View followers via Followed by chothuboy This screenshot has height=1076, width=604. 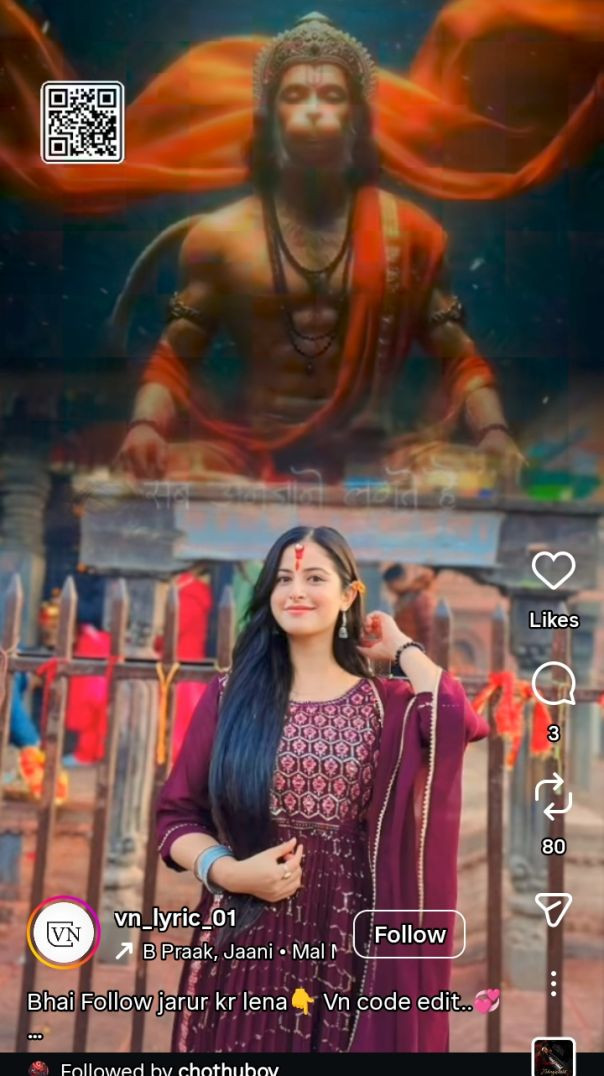point(168,1069)
